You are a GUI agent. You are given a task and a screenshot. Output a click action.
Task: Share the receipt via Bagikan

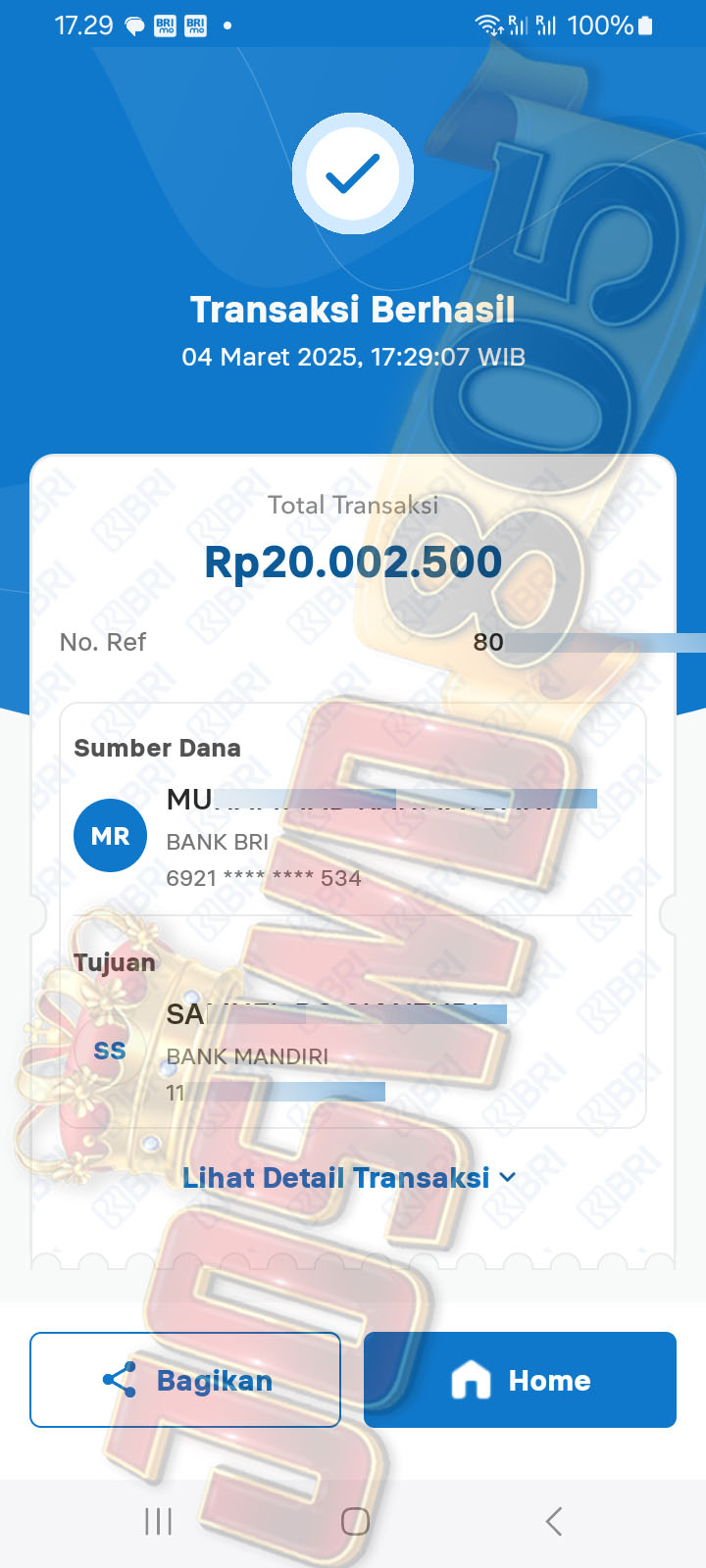pos(185,1380)
